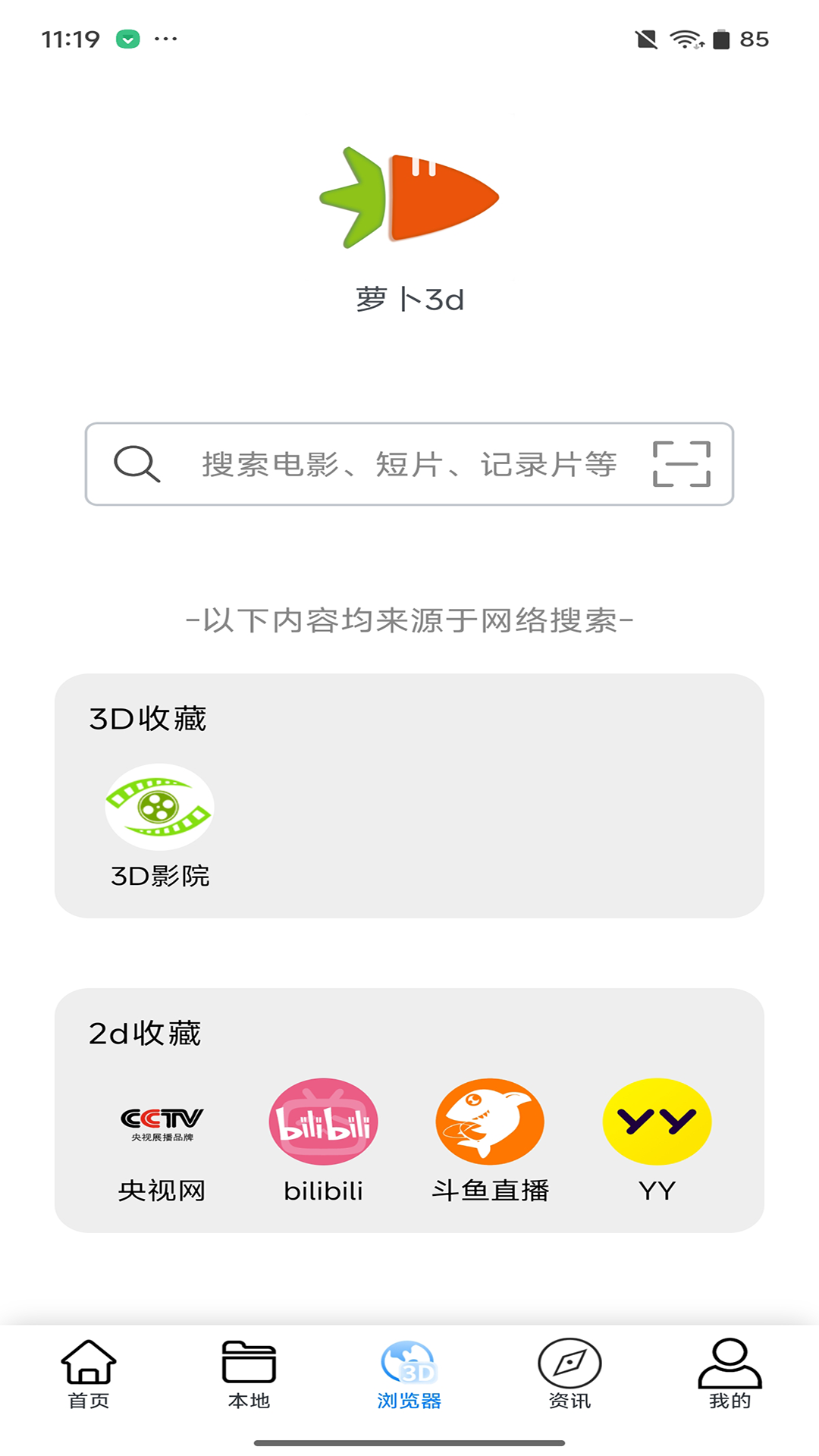This screenshot has height=1456, width=819.
Task: Go to the 本地 tab
Action: pyautogui.click(x=249, y=1374)
